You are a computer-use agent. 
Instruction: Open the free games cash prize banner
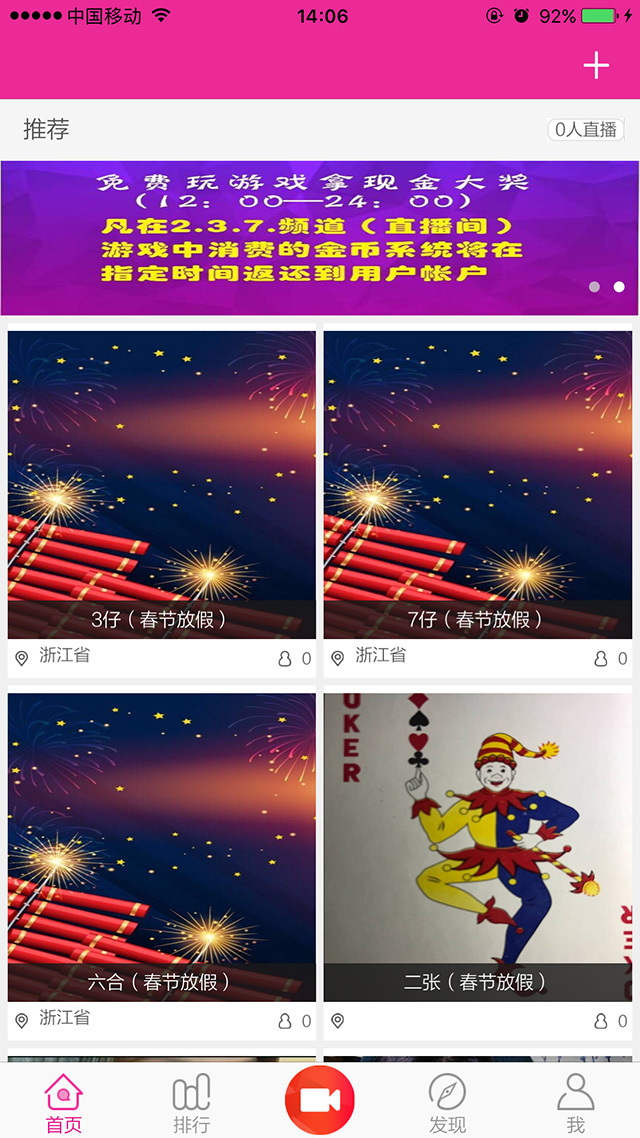[319, 238]
